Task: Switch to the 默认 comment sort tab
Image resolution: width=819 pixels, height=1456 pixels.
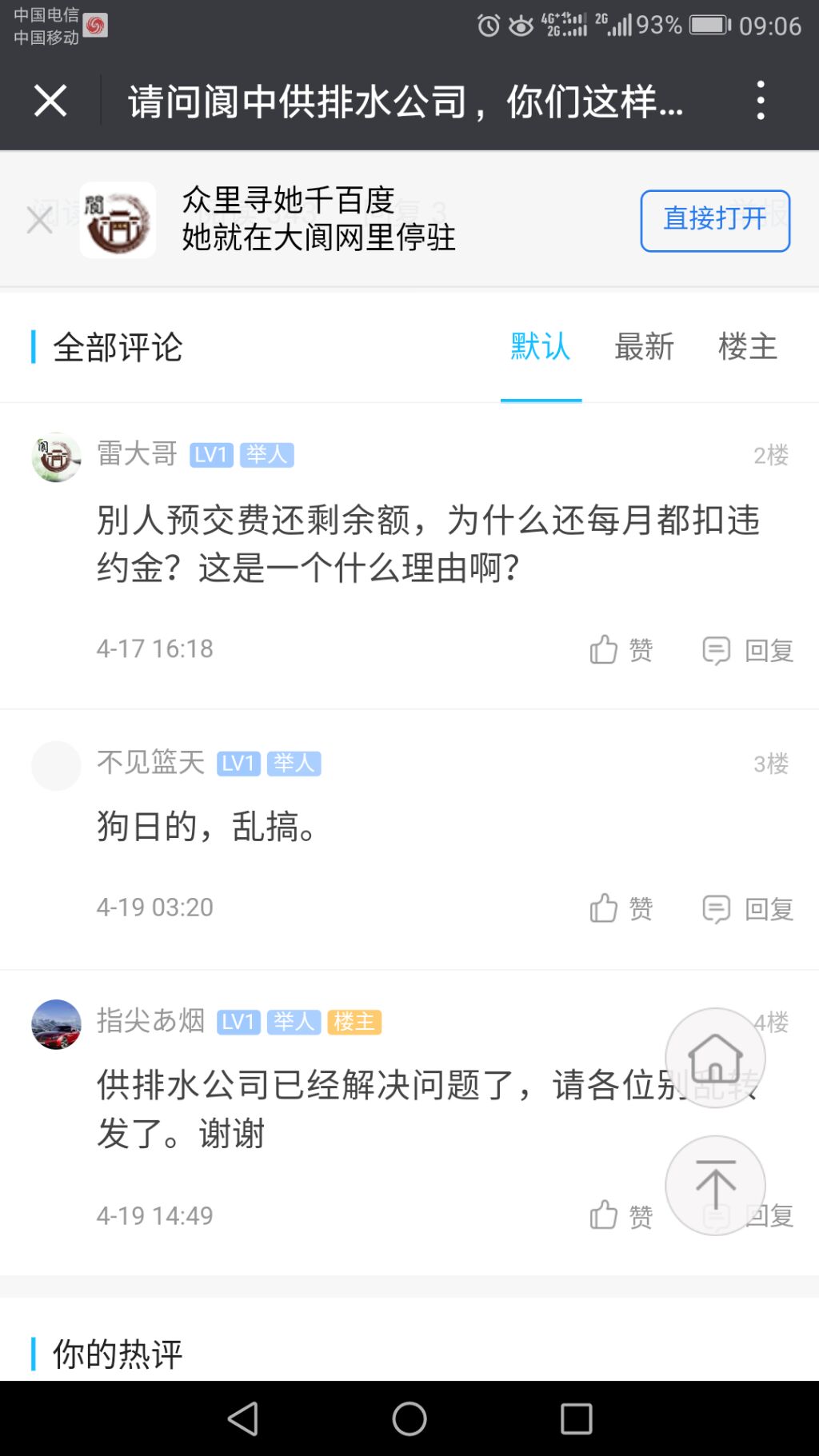Action: [541, 348]
